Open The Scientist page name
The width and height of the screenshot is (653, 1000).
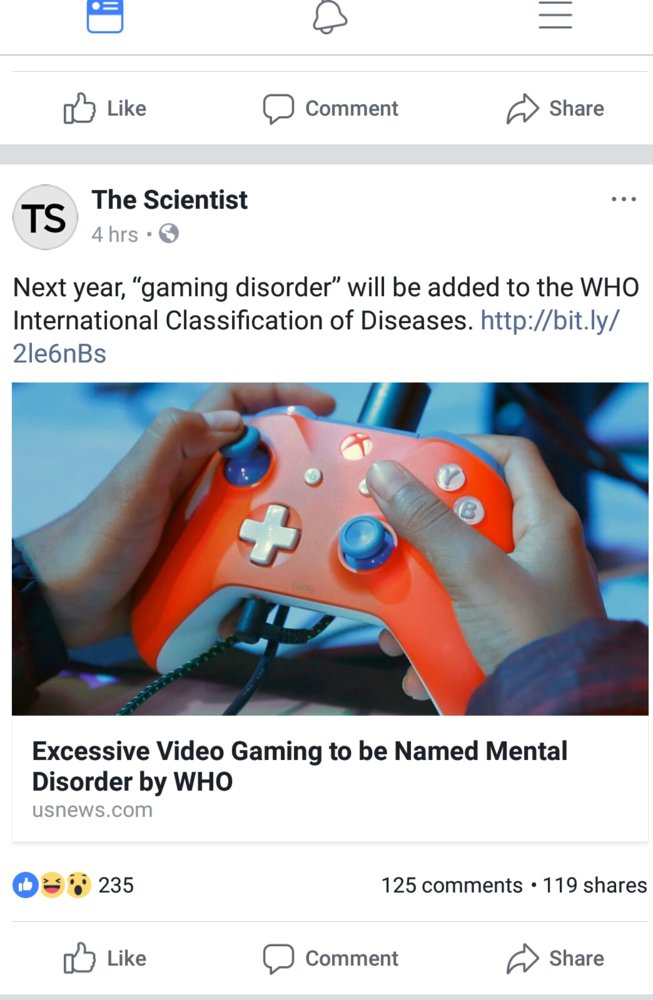[169, 200]
